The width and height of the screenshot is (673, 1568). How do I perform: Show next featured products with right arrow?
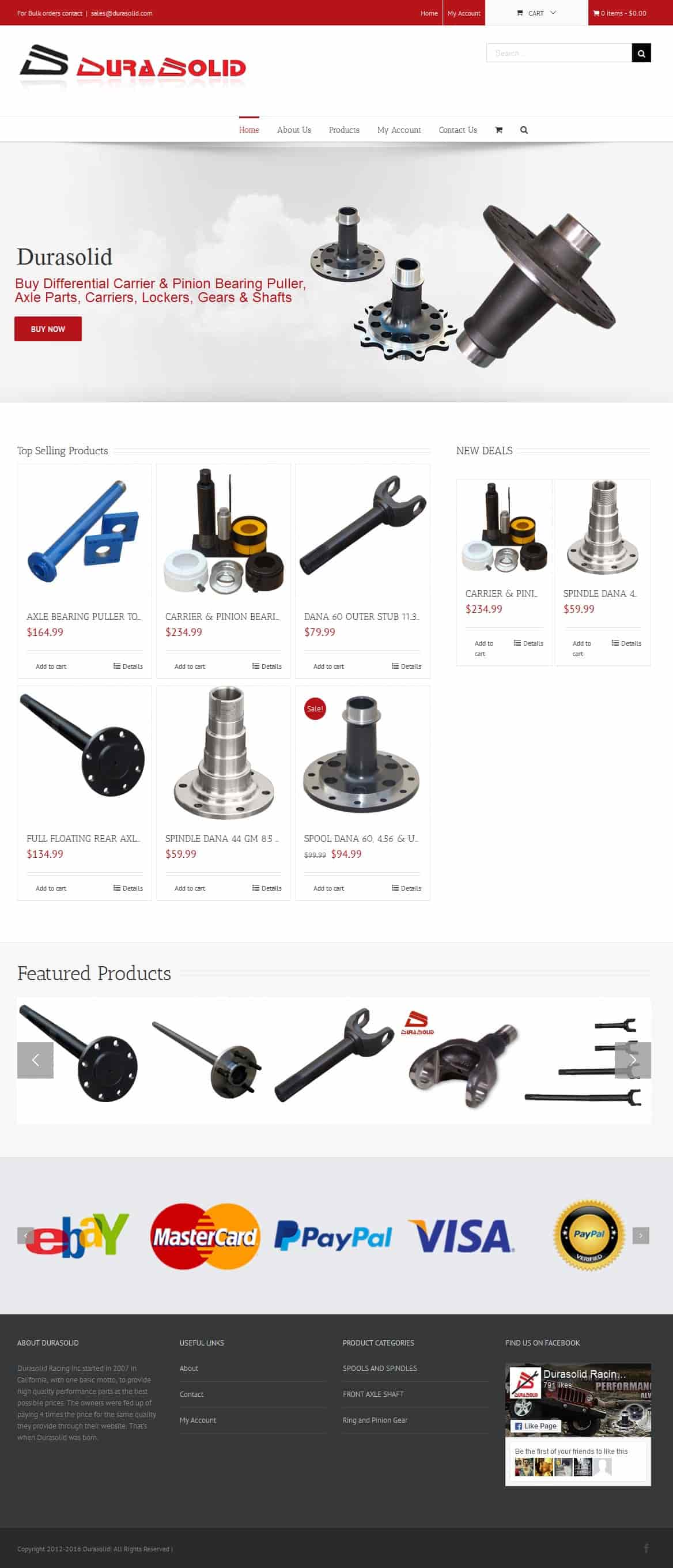point(632,1060)
